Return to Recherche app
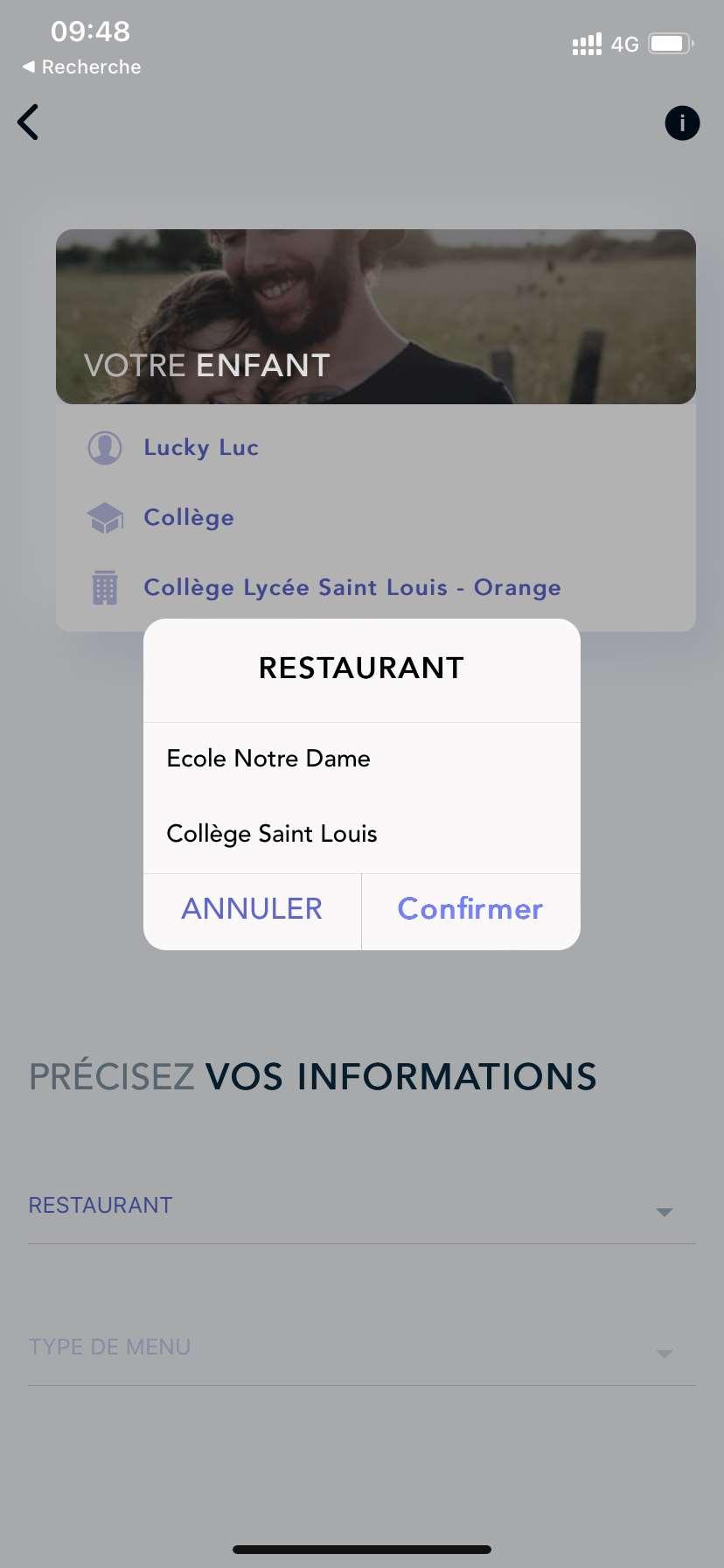The image size is (724, 1568). (82, 67)
